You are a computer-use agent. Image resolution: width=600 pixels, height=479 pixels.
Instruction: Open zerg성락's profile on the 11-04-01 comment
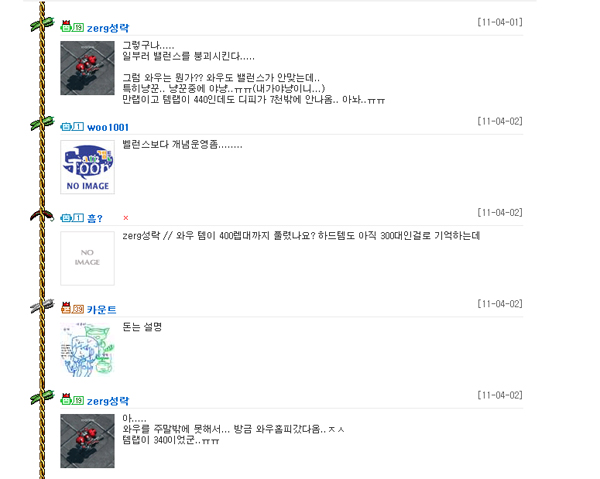[x=107, y=28]
